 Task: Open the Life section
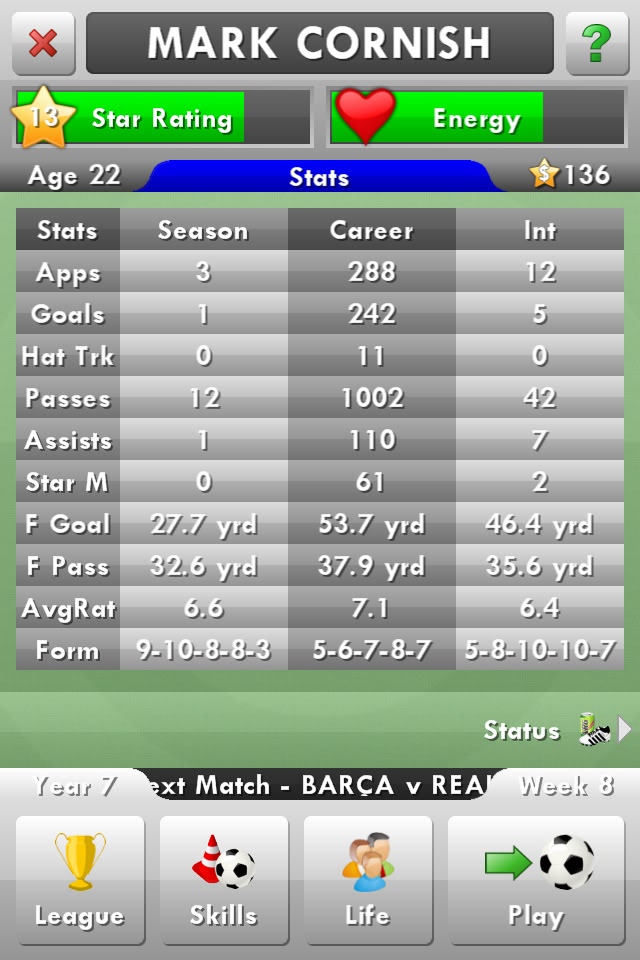coord(368,880)
